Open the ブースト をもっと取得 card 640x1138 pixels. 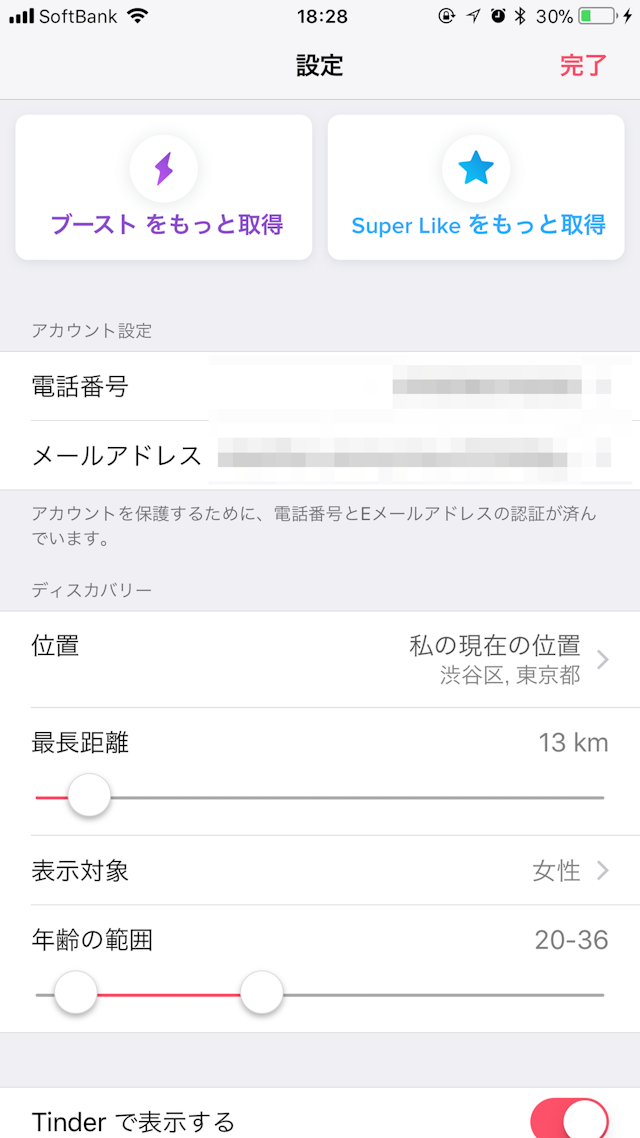[x=164, y=188]
